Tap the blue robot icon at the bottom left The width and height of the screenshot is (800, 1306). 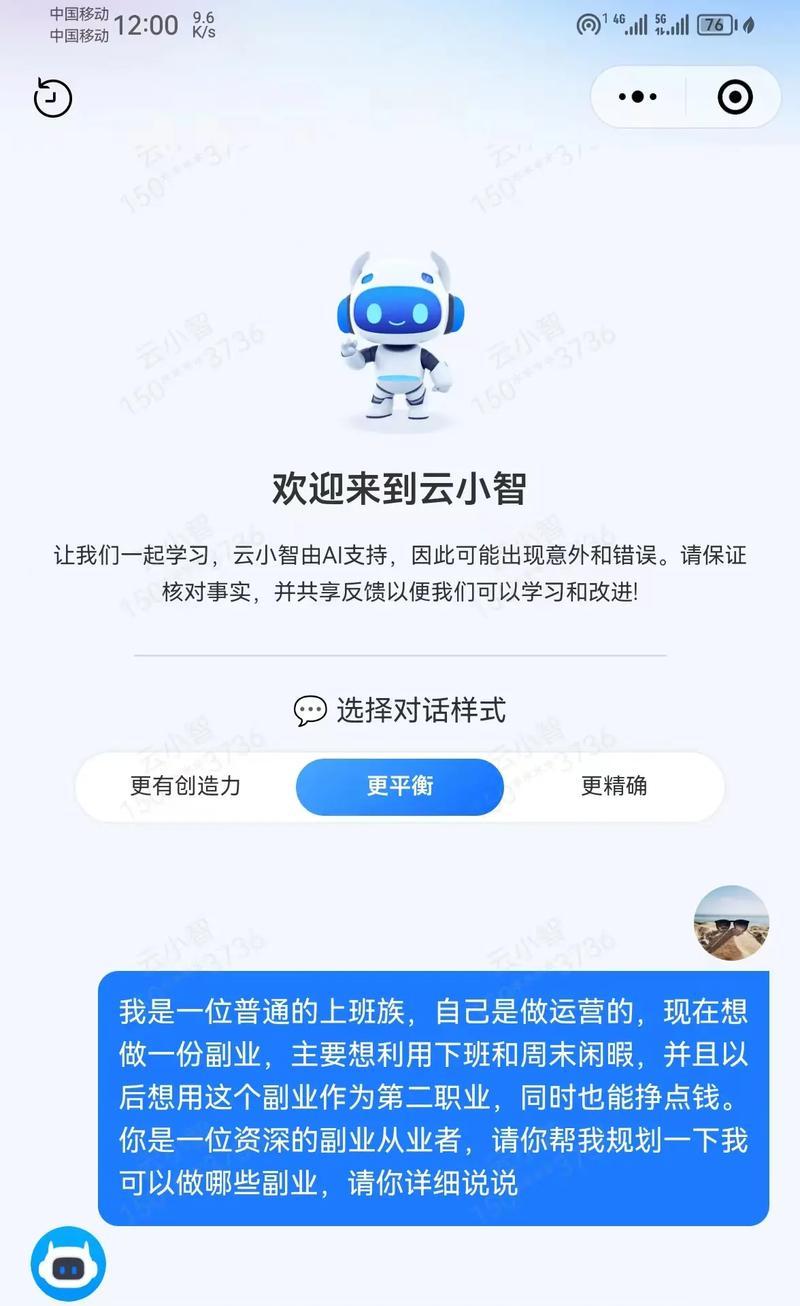(x=67, y=1266)
